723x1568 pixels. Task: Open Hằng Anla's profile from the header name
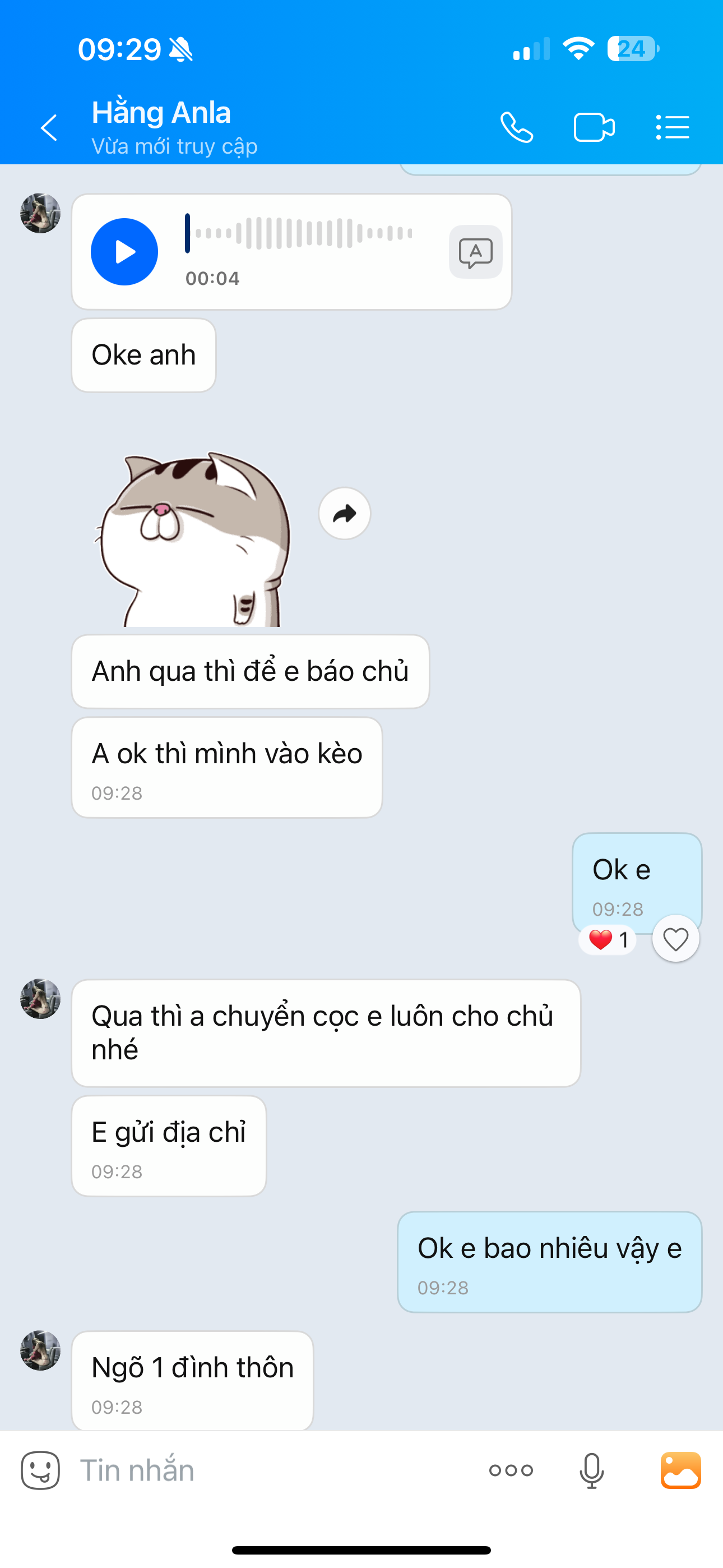pyautogui.click(x=161, y=113)
